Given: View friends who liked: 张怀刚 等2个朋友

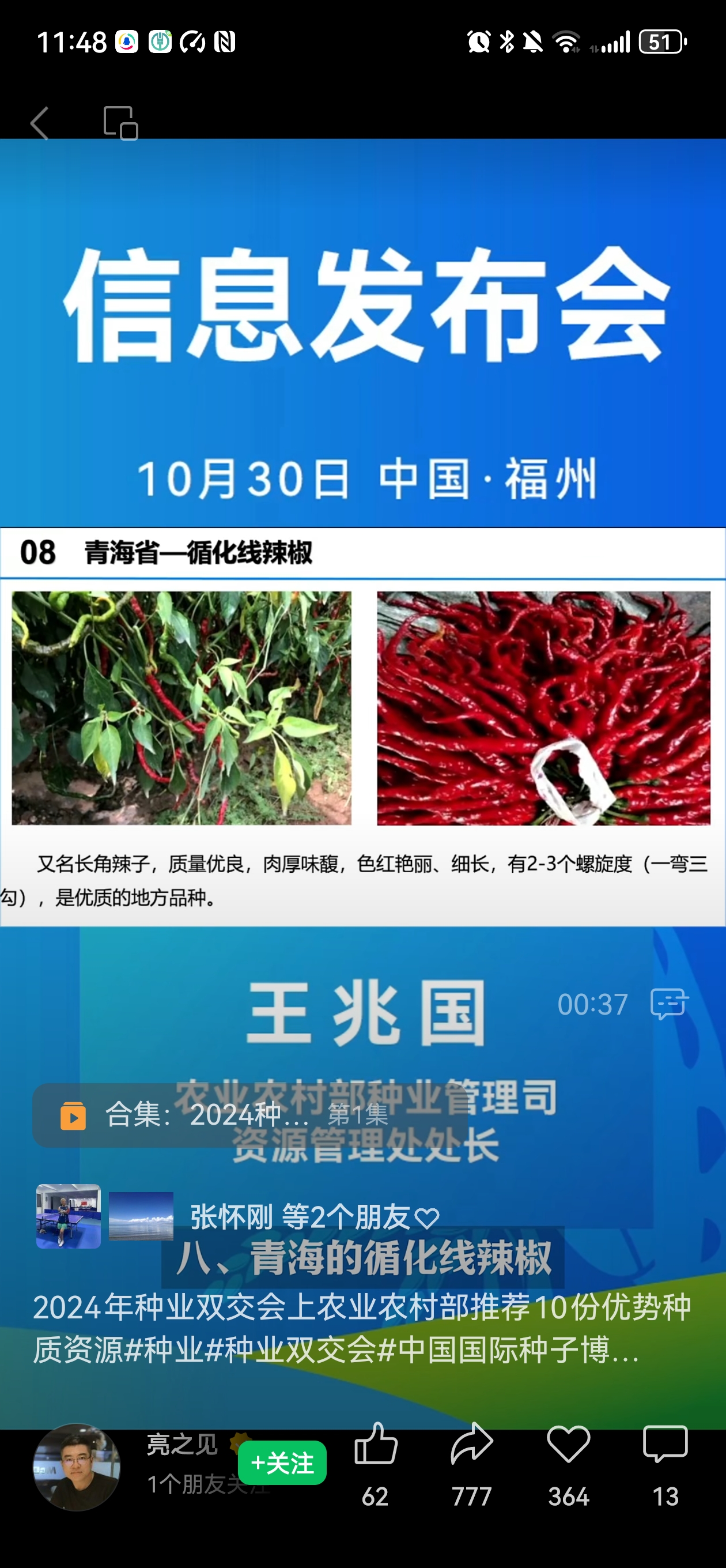Looking at the screenshot, I should point(313,1217).
